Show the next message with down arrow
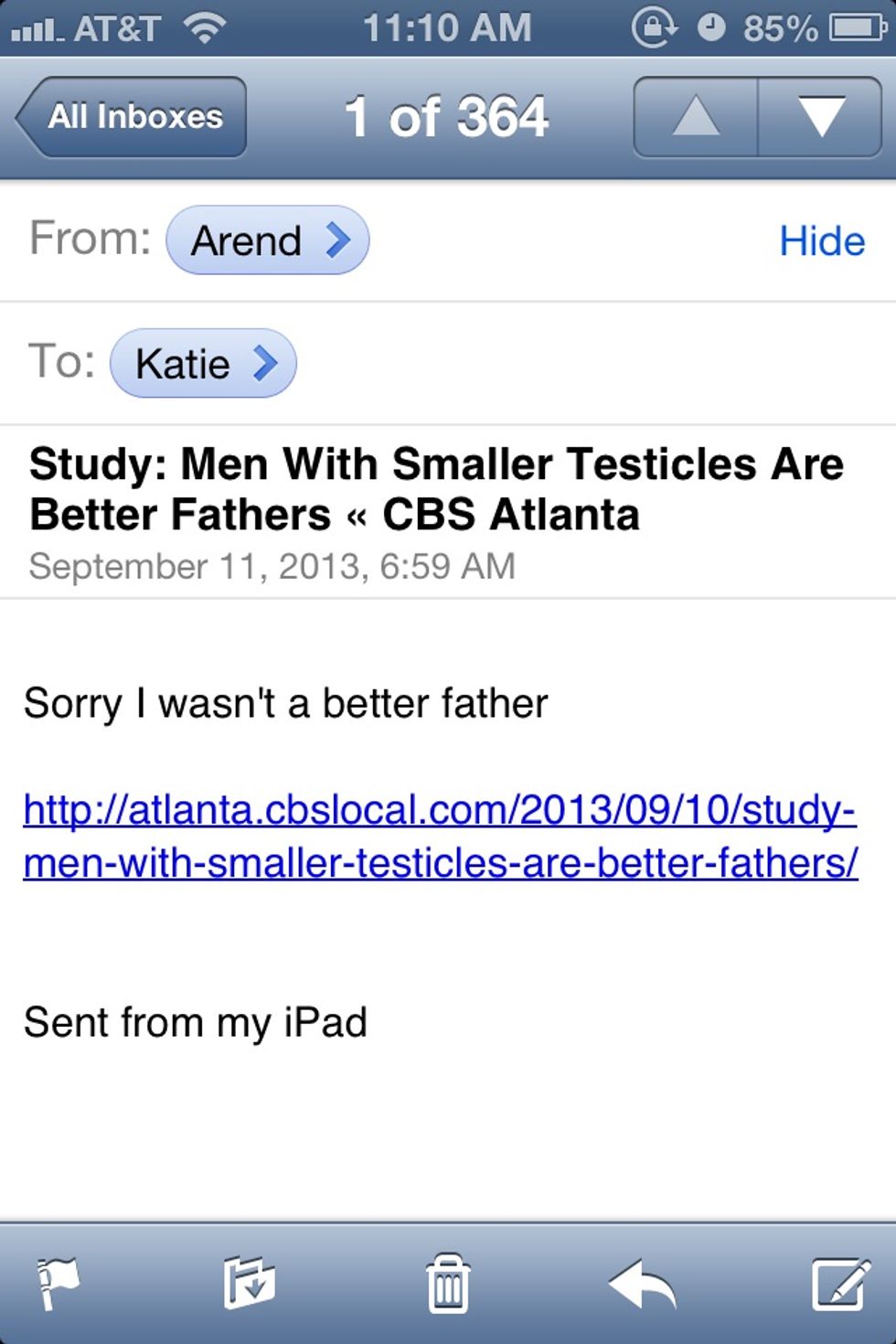Image resolution: width=896 pixels, height=1344 pixels. [820, 117]
